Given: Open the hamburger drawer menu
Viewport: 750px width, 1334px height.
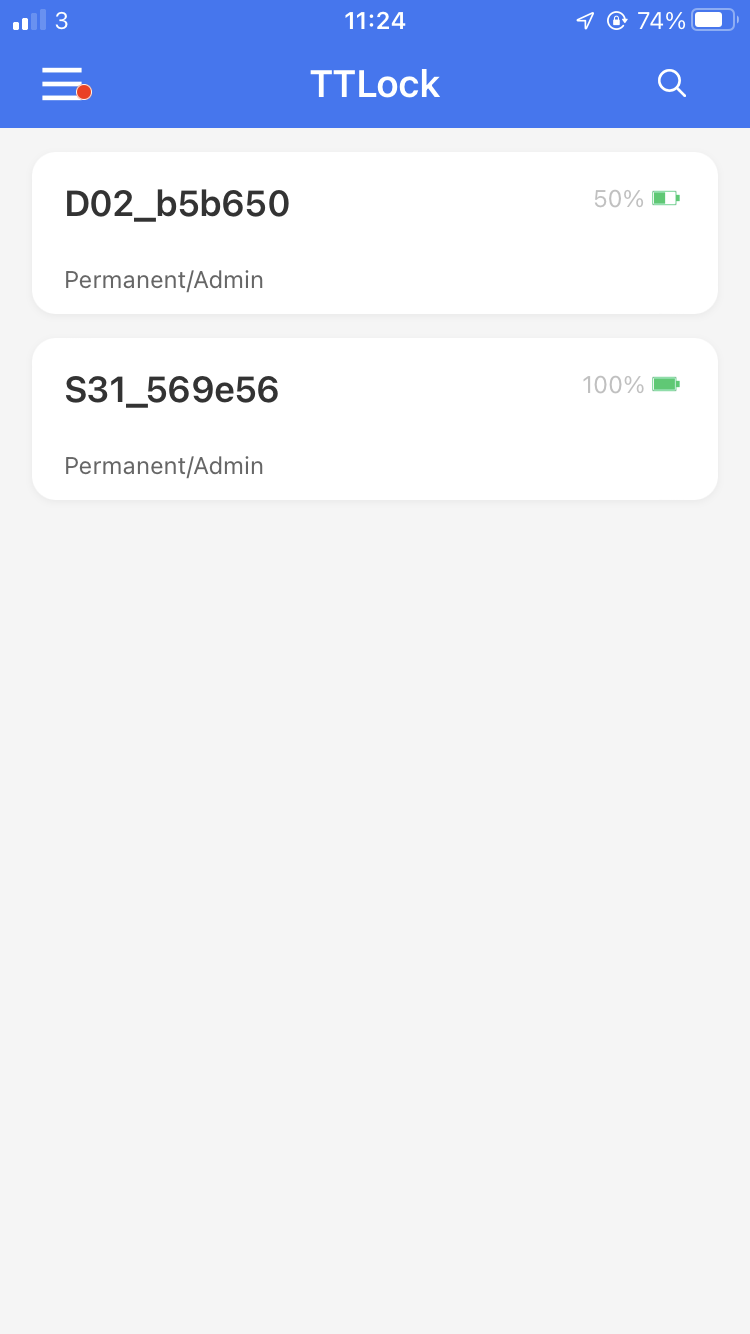Looking at the screenshot, I should pos(64,84).
